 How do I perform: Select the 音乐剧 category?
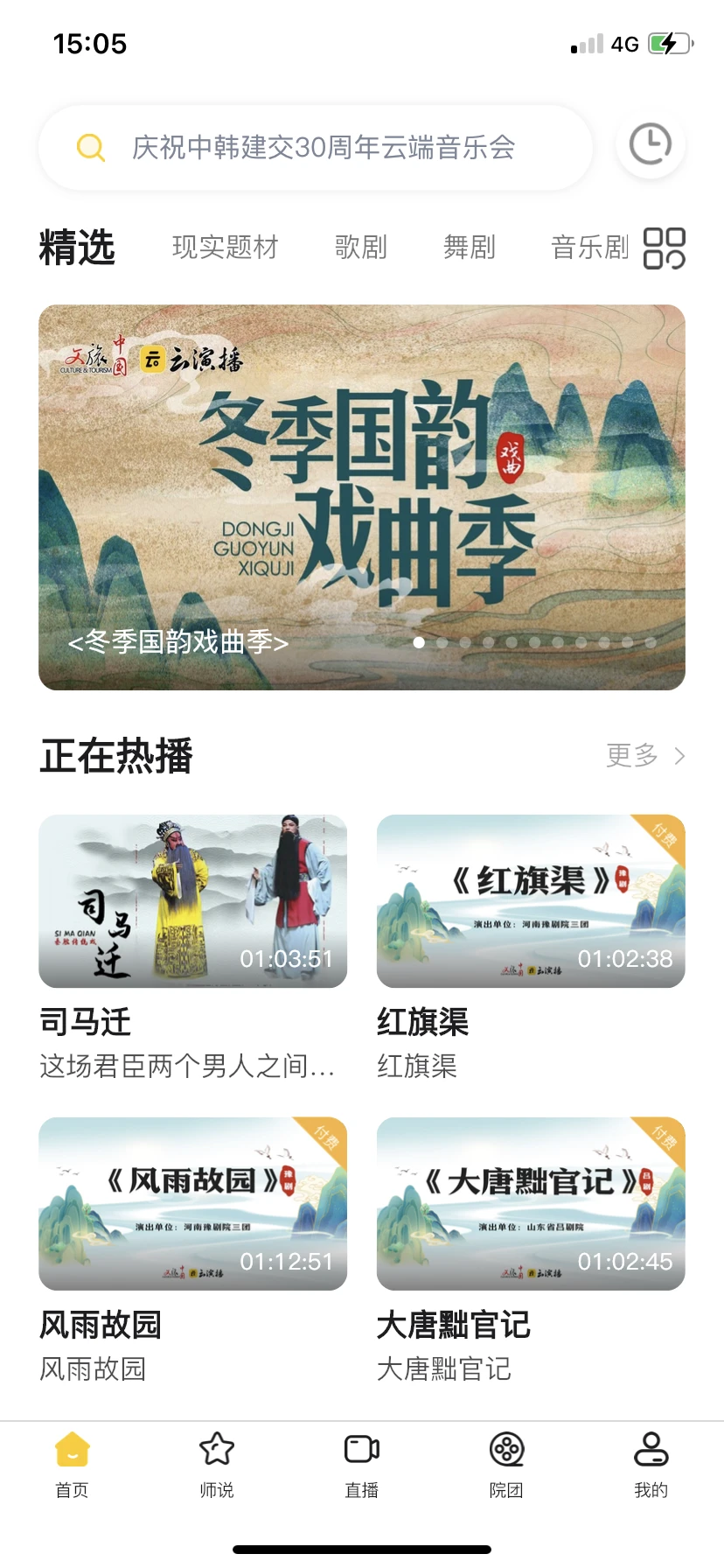tap(588, 248)
